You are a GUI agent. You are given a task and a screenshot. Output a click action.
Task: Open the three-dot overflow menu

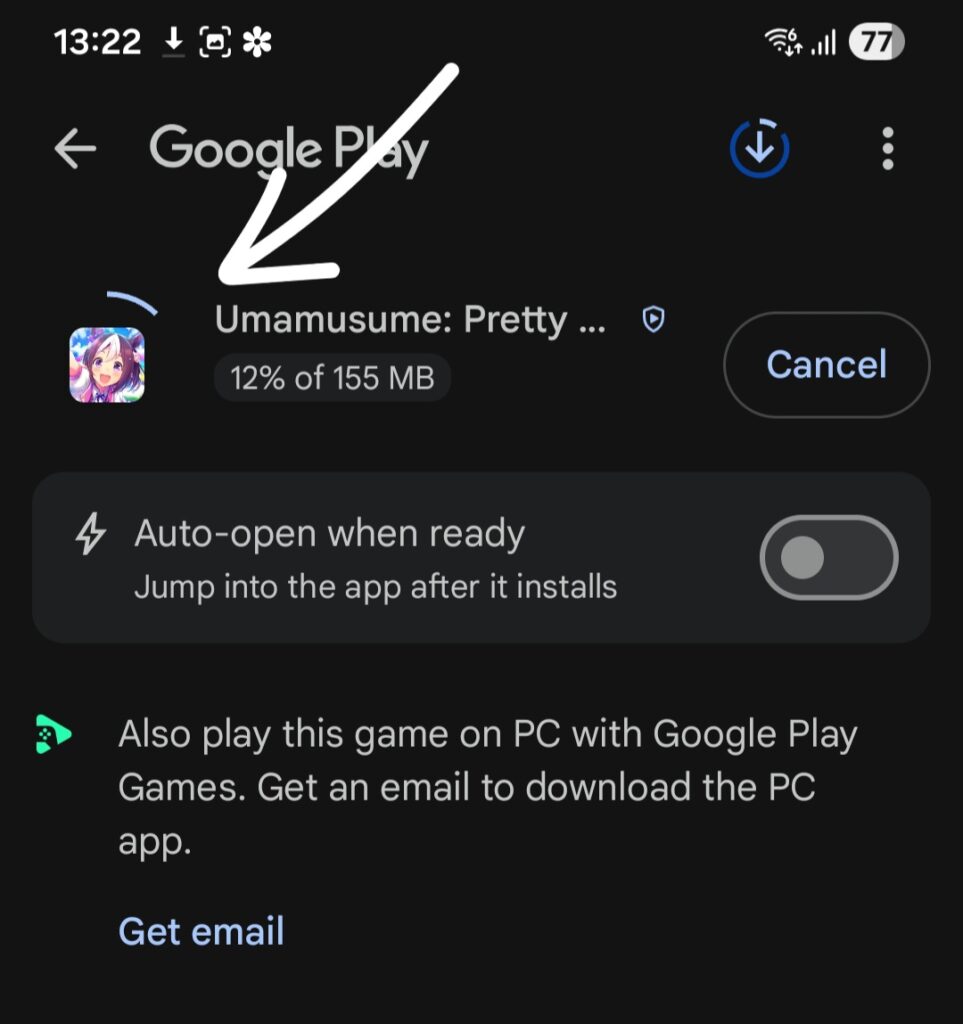click(x=887, y=149)
